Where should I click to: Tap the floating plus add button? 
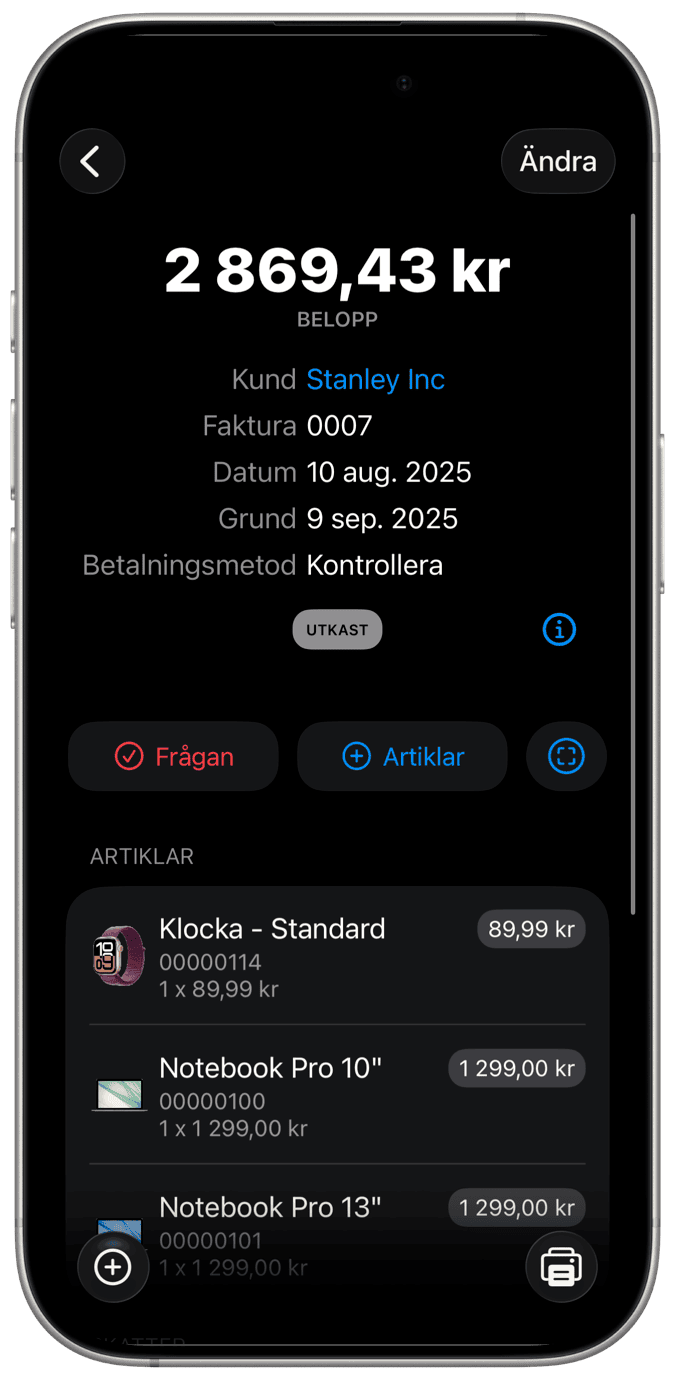coord(113,1268)
